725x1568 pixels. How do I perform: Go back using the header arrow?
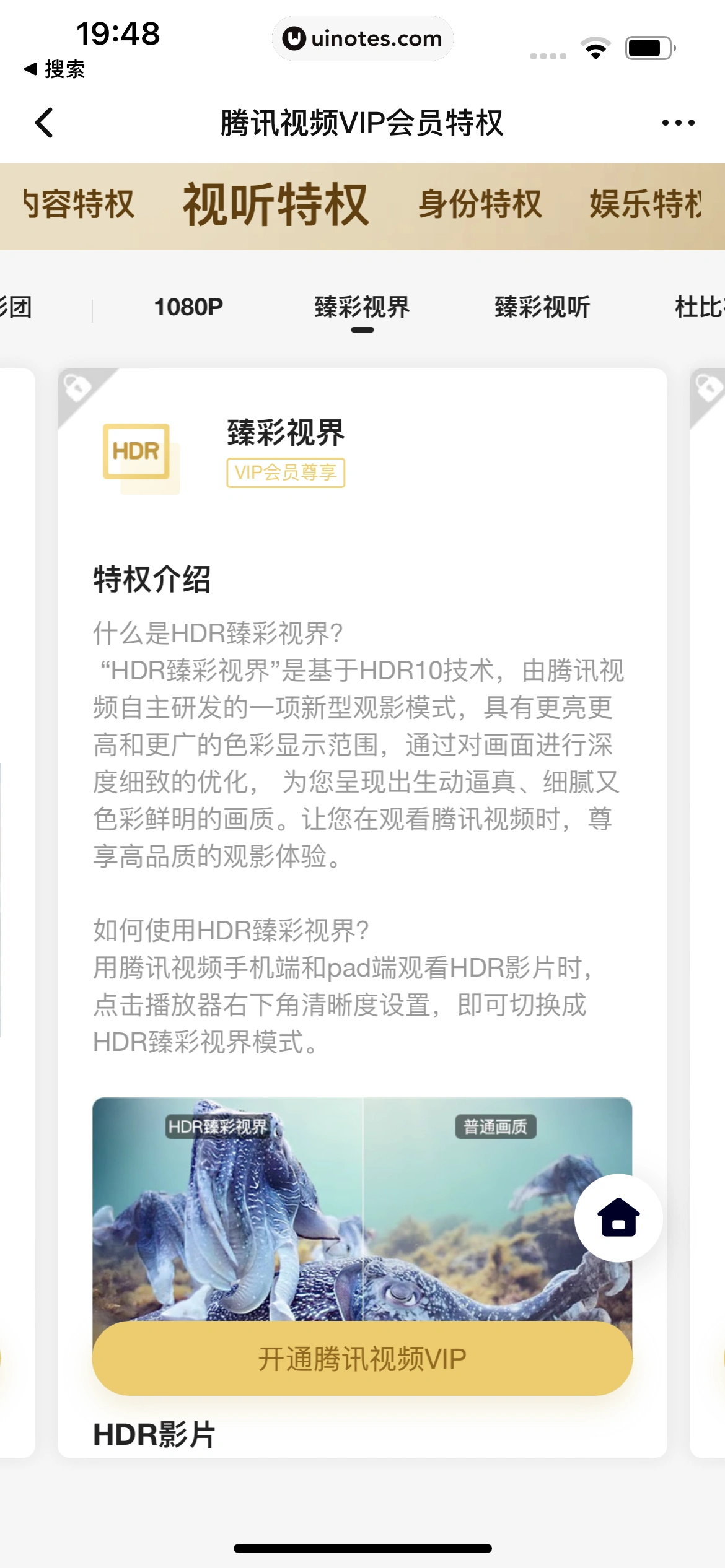(45, 123)
